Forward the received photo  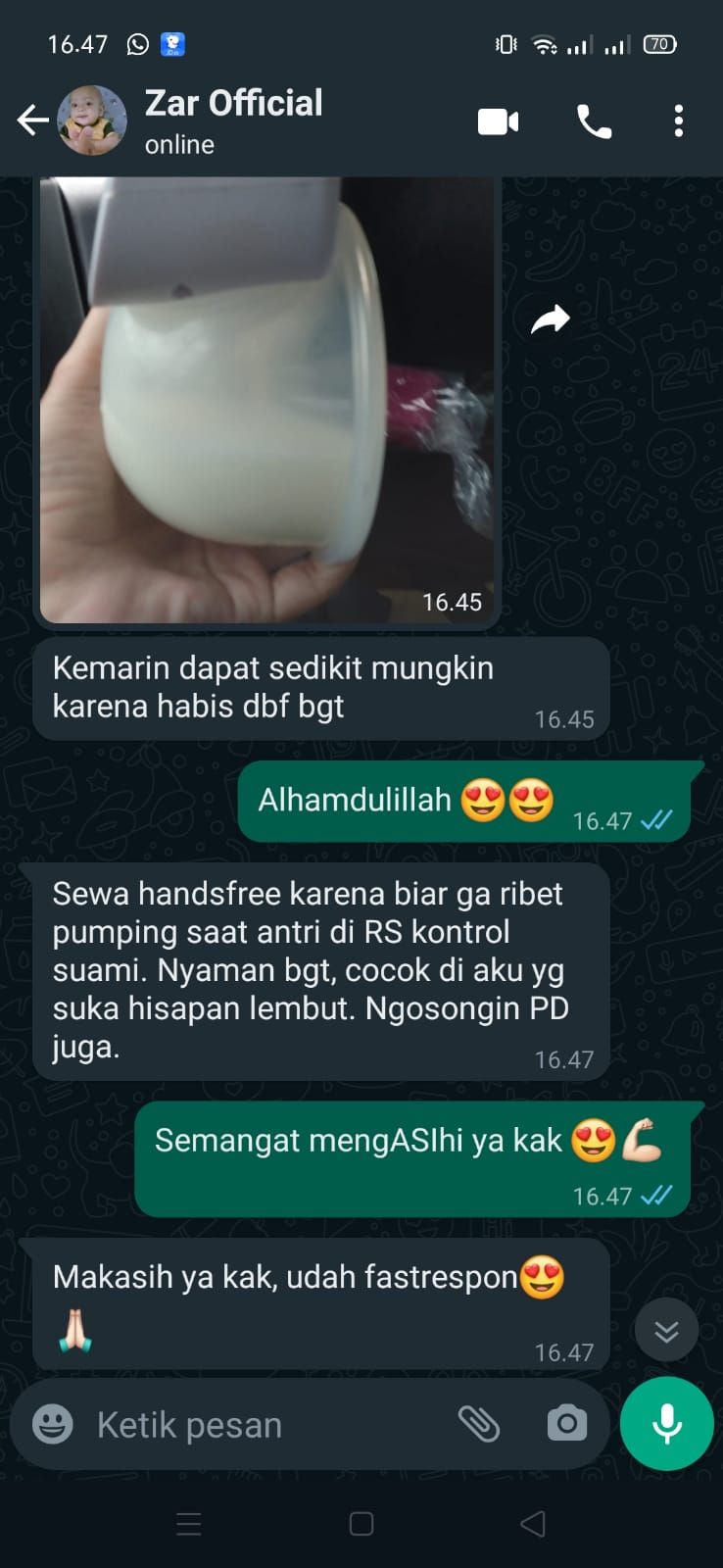(x=550, y=318)
